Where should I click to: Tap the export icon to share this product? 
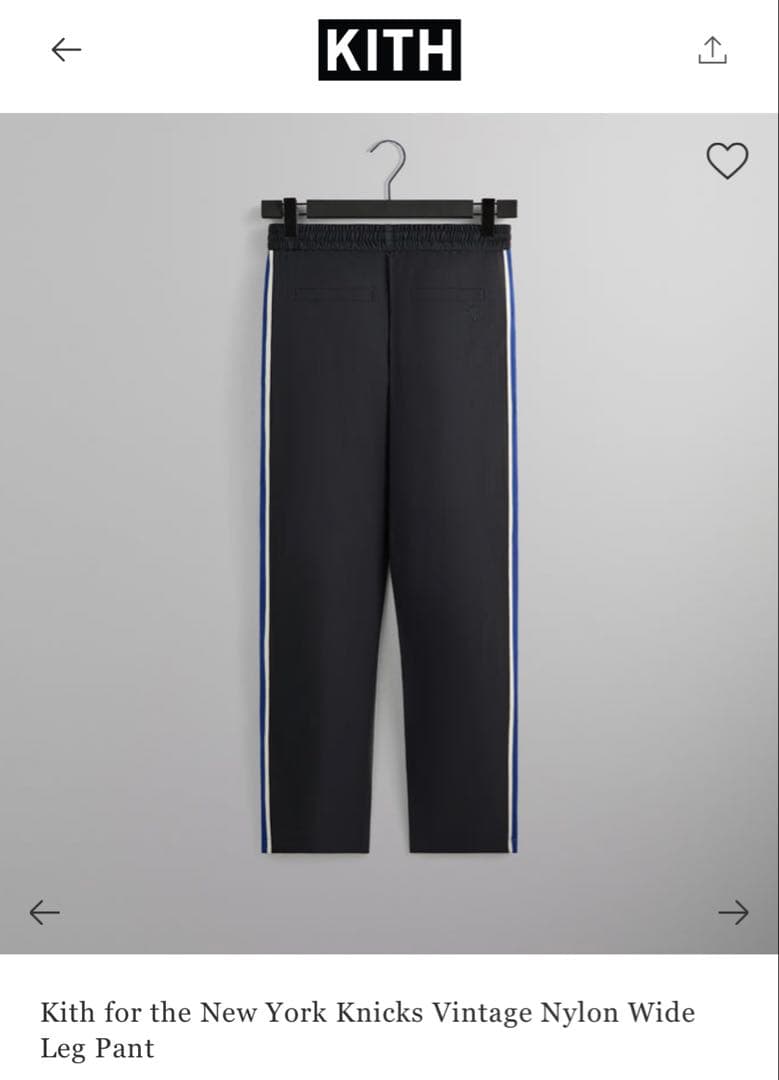point(713,49)
